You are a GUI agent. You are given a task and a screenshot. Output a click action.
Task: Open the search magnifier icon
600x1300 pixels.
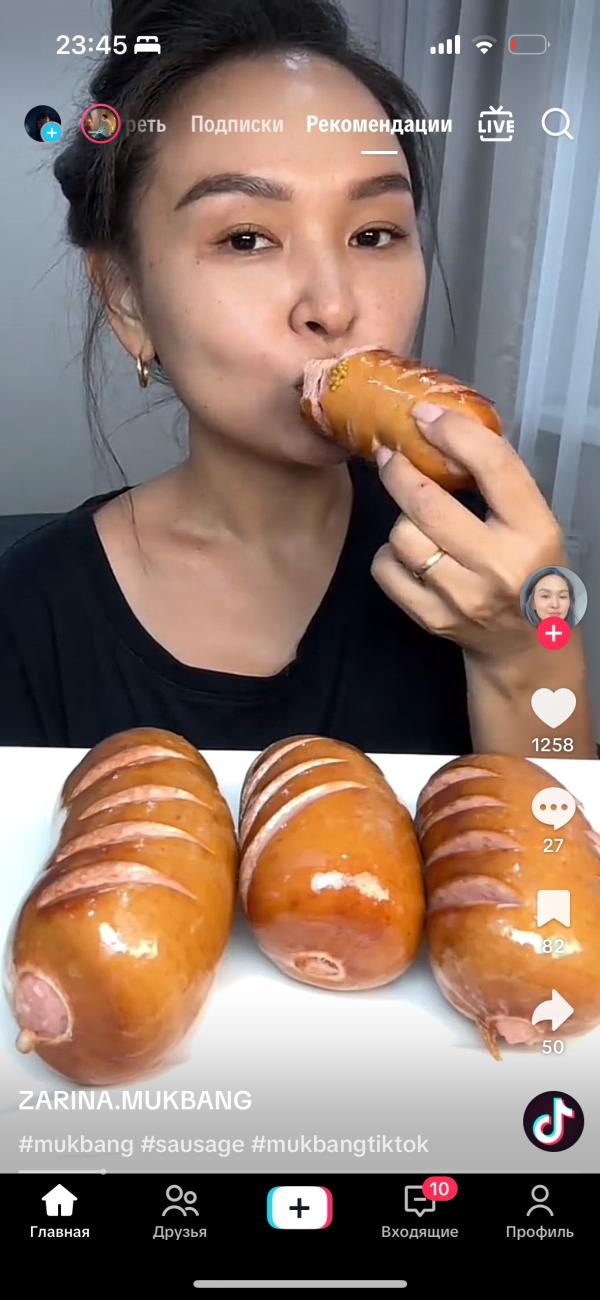coord(557,124)
